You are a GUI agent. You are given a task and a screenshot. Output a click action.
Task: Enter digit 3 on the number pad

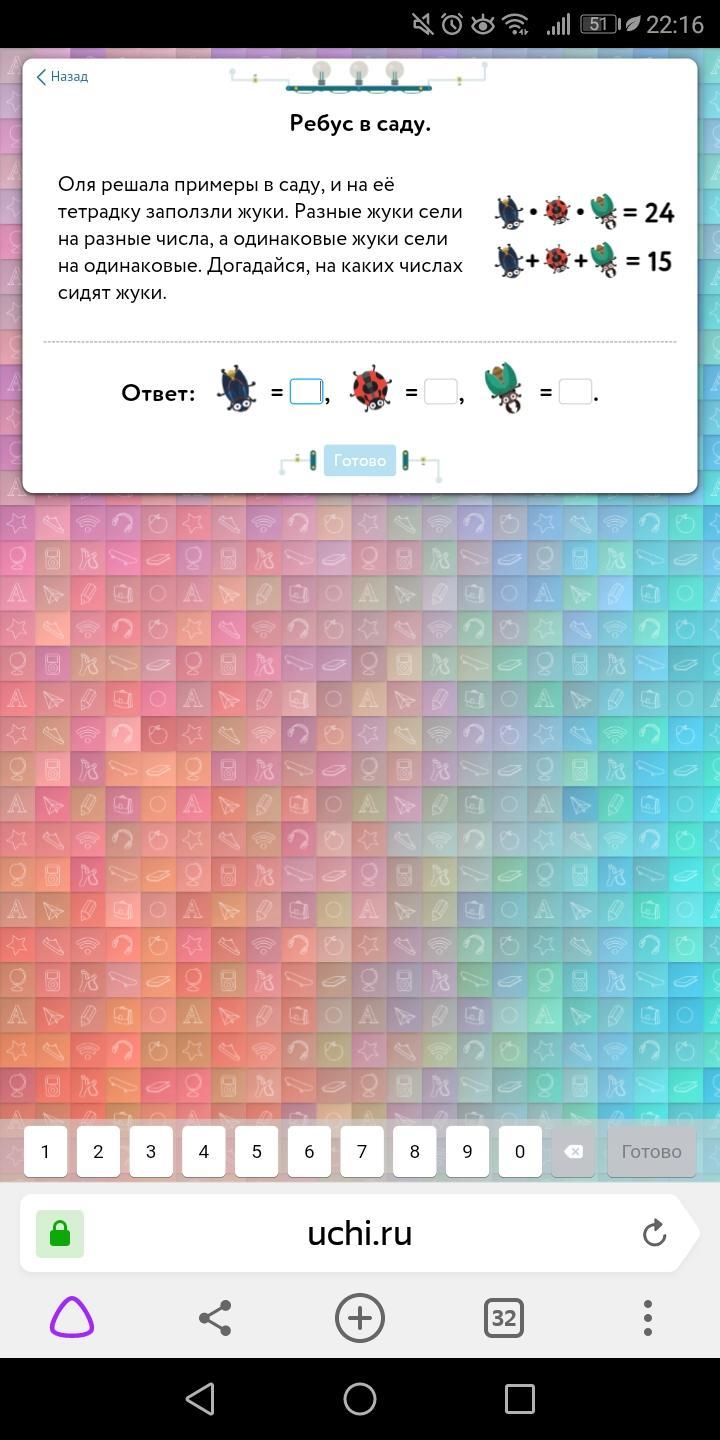click(x=151, y=1152)
